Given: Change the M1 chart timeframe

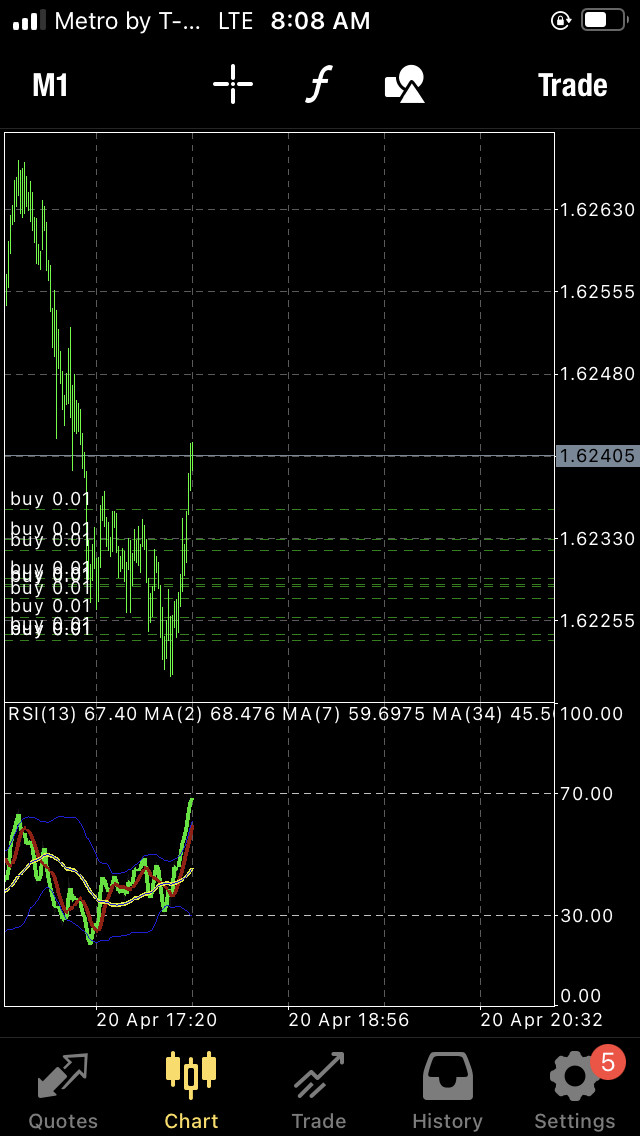Looking at the screenshot, I should click(x=50, y=85).
